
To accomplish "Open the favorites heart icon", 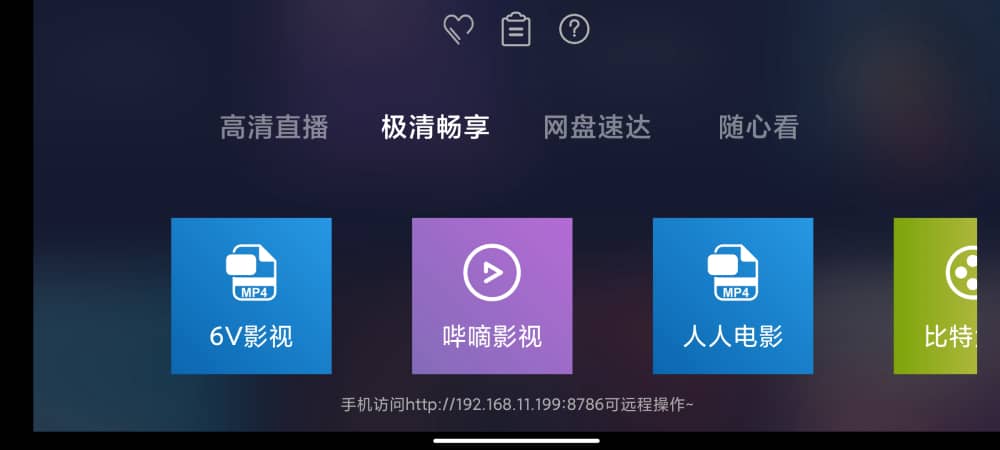I will [x=458, y=29].
